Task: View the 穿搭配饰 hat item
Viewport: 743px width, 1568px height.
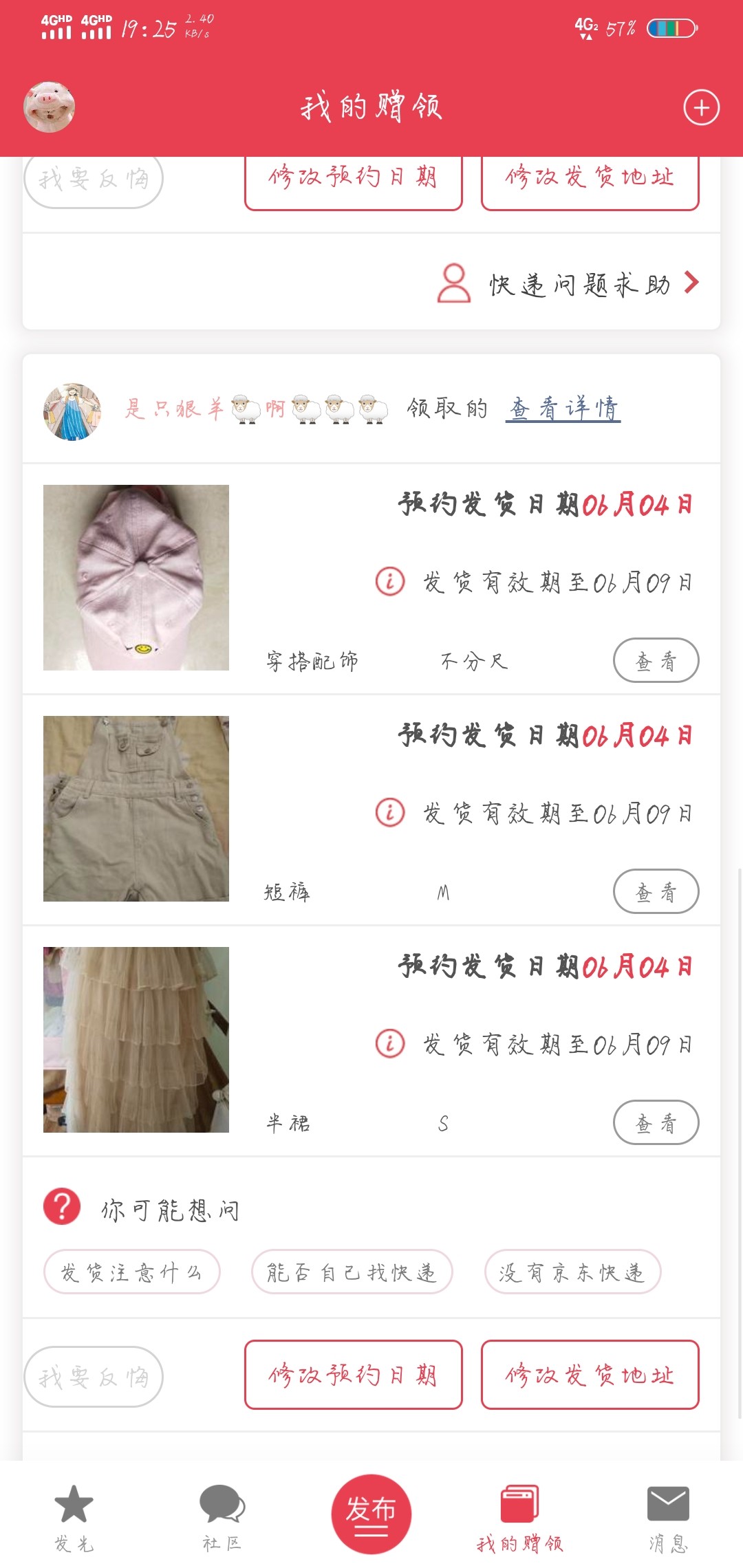Action: [655, 661]
